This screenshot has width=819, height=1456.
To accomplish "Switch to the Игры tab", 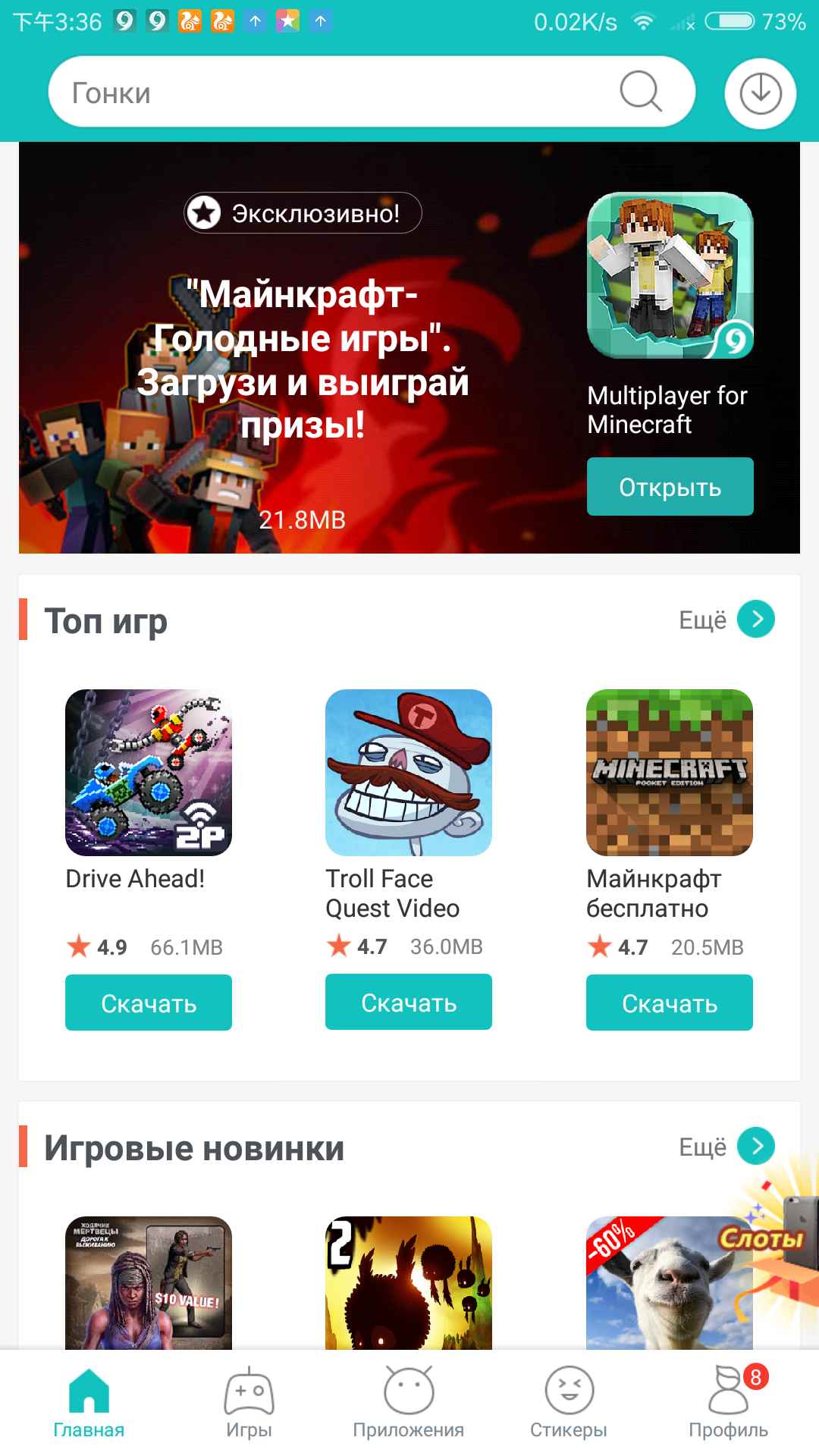I will (249, 1403).
